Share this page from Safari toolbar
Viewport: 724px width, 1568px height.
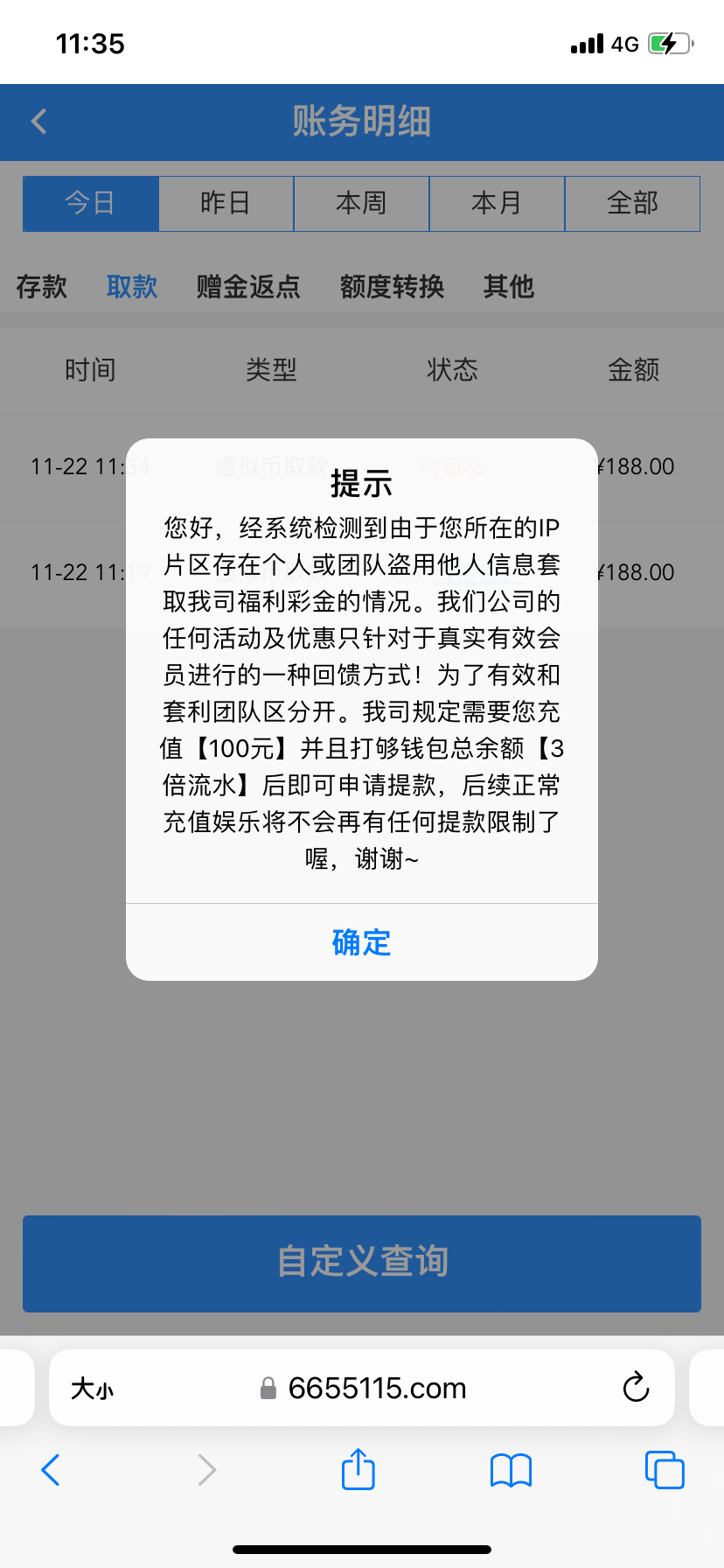click(358, 1469)
